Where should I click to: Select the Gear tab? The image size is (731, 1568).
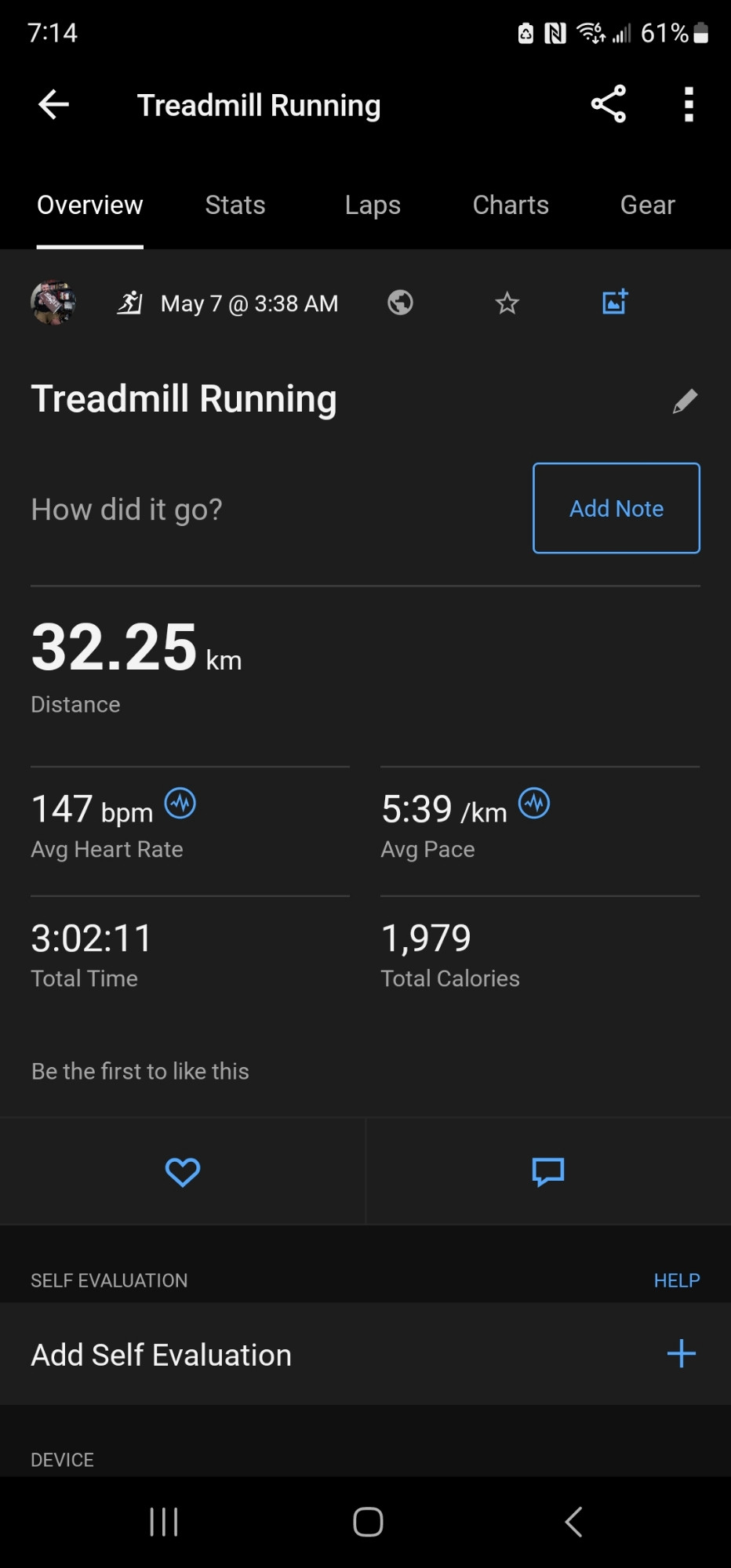(x=648, y=205)
